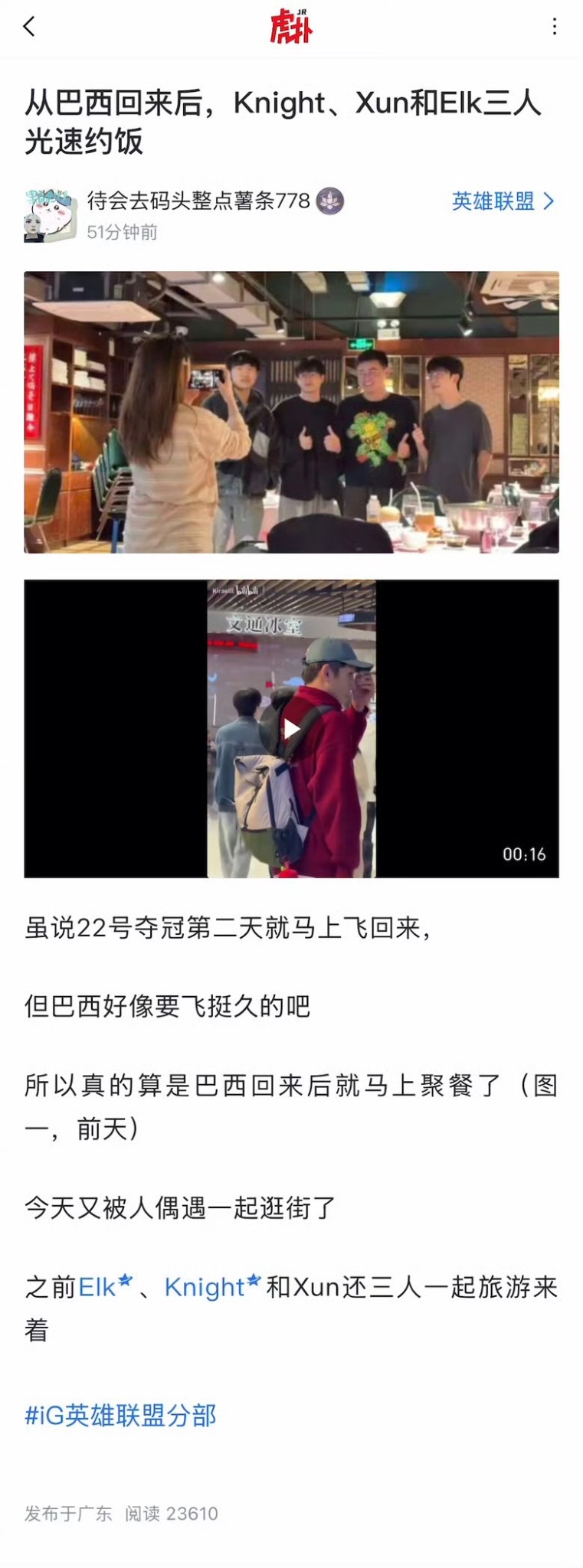Open the three-dot overflow menu
The height and width of the screenshot is (1568, 583).
[x=554, y=28]
